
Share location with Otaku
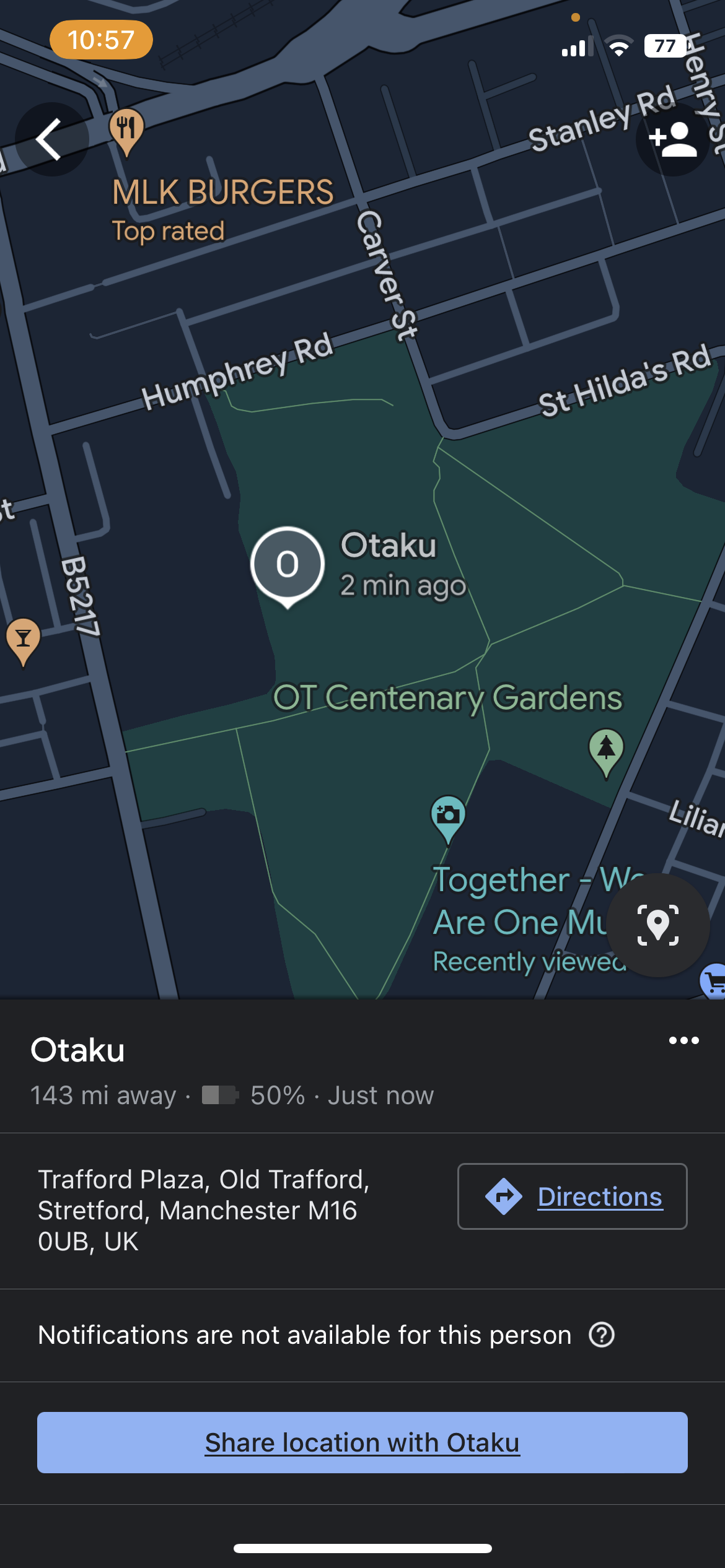(x=362, y=1442)
